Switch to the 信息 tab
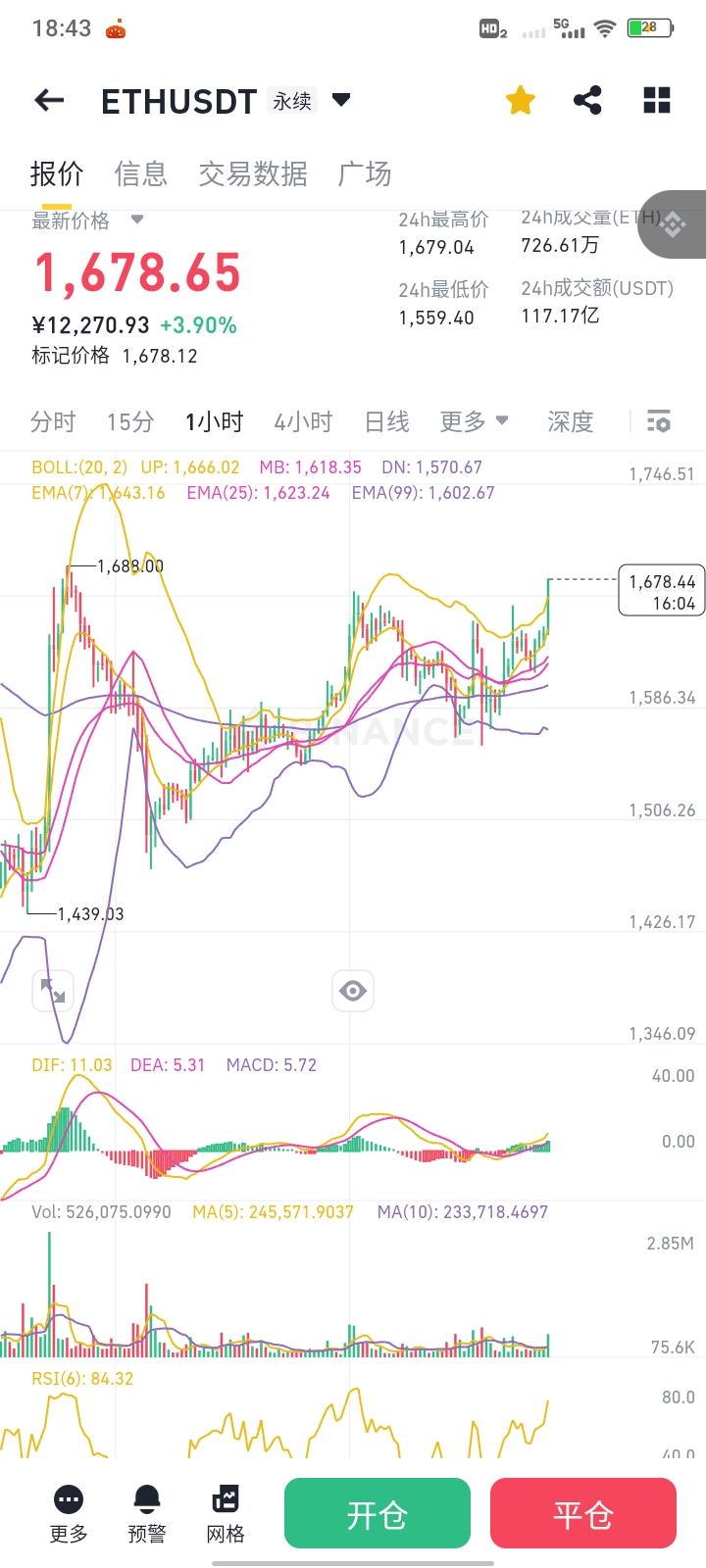Image resolution: width=706 pixels, height=1568 pixels. (x=141, y=173)
